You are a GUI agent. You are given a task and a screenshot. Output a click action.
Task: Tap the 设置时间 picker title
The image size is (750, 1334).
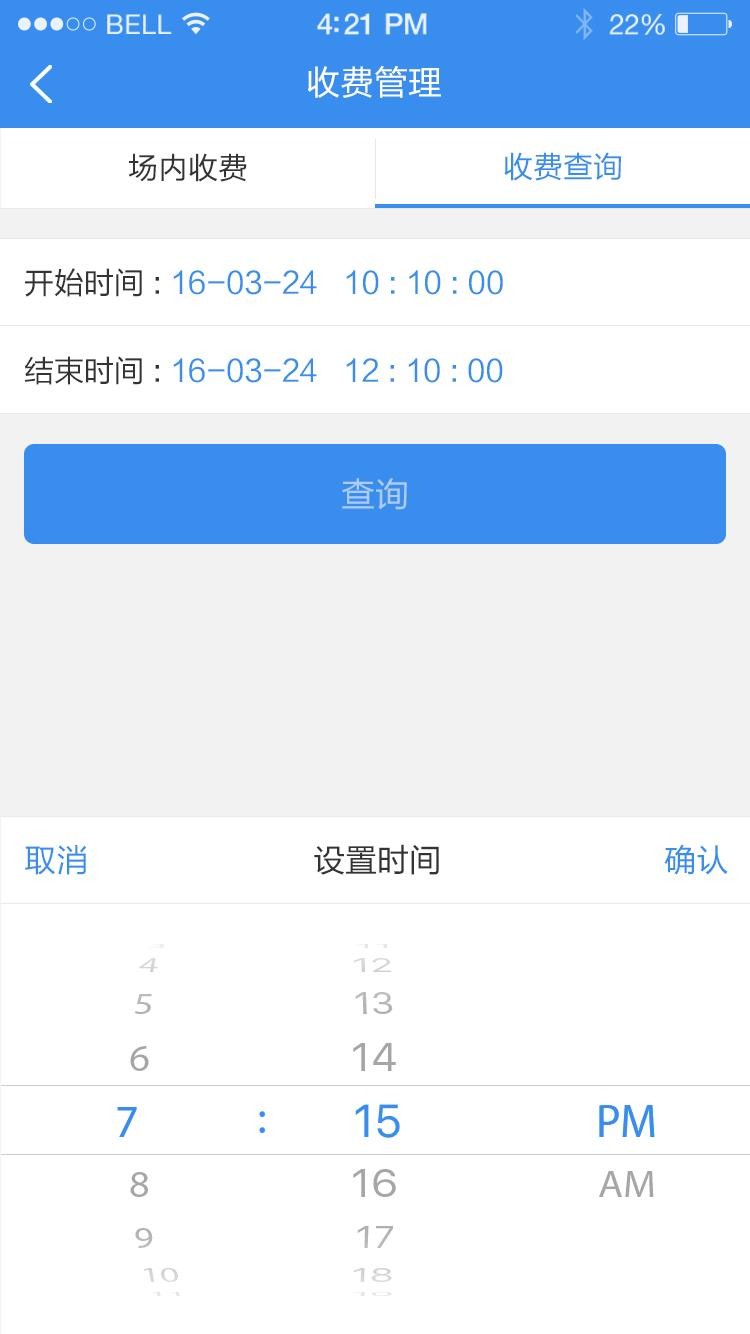(x=374, y=861)
